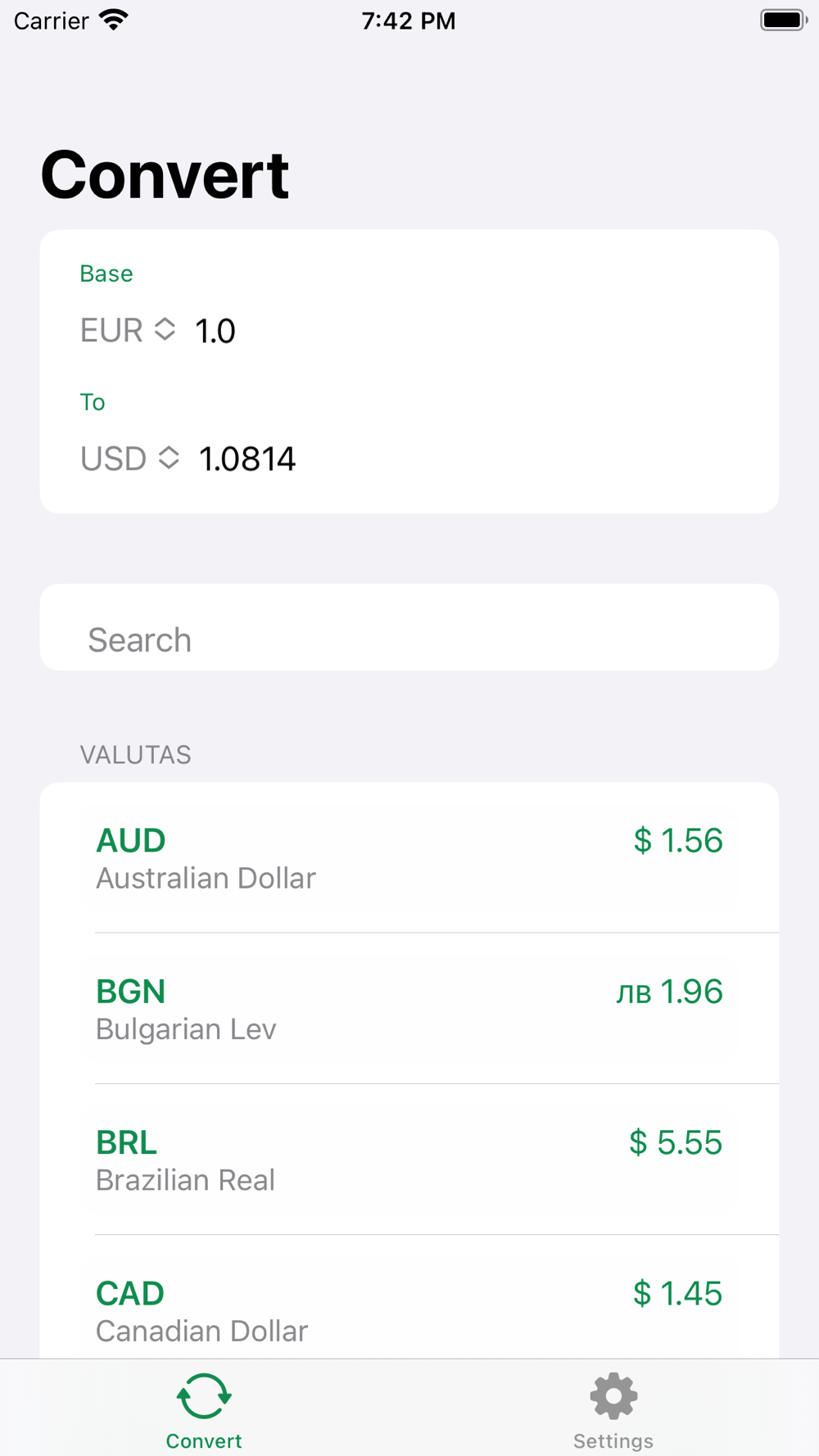The width and height of the screenshot is (819, 1456).
Task: Choose the BRL Brazilian Real row
Action: click(409, 1159)
